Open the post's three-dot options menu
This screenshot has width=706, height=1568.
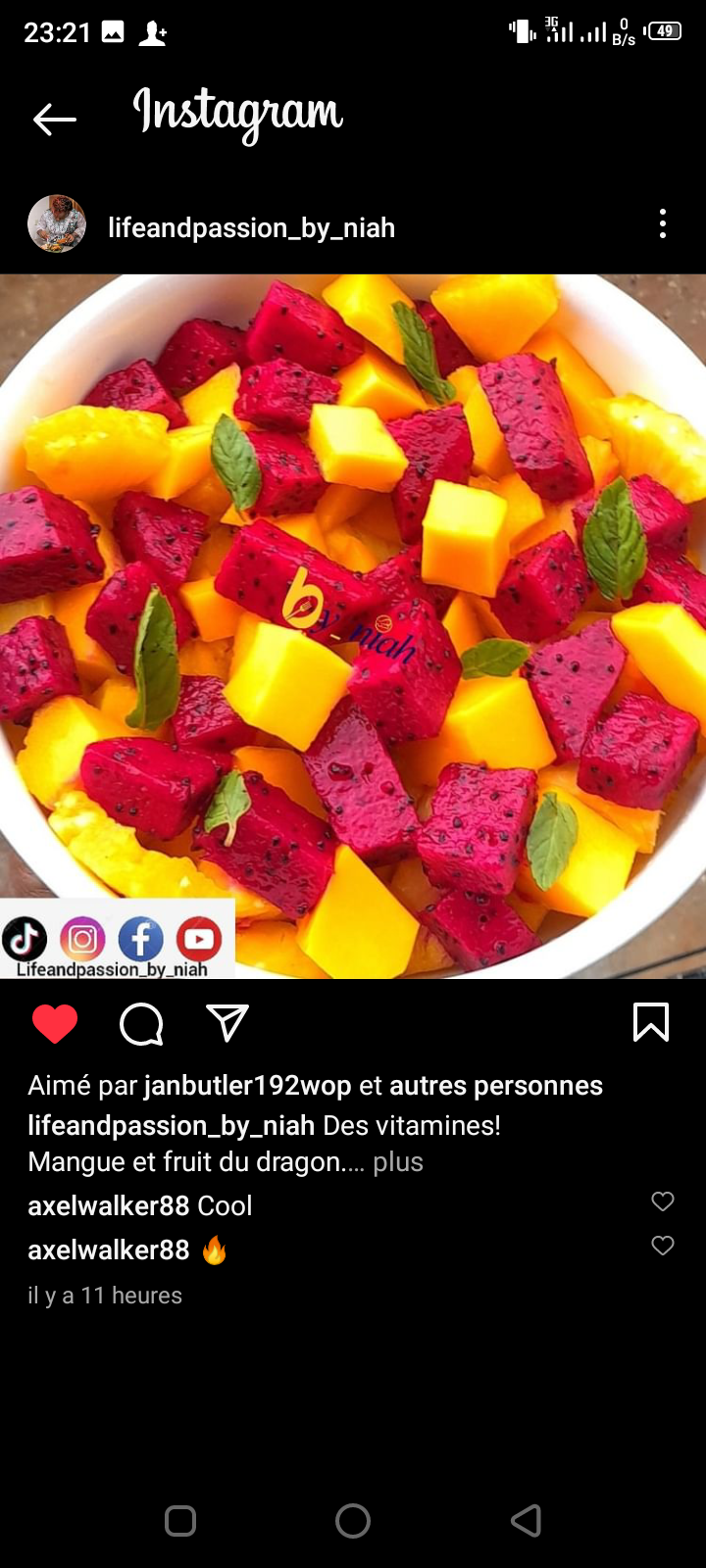663,224
